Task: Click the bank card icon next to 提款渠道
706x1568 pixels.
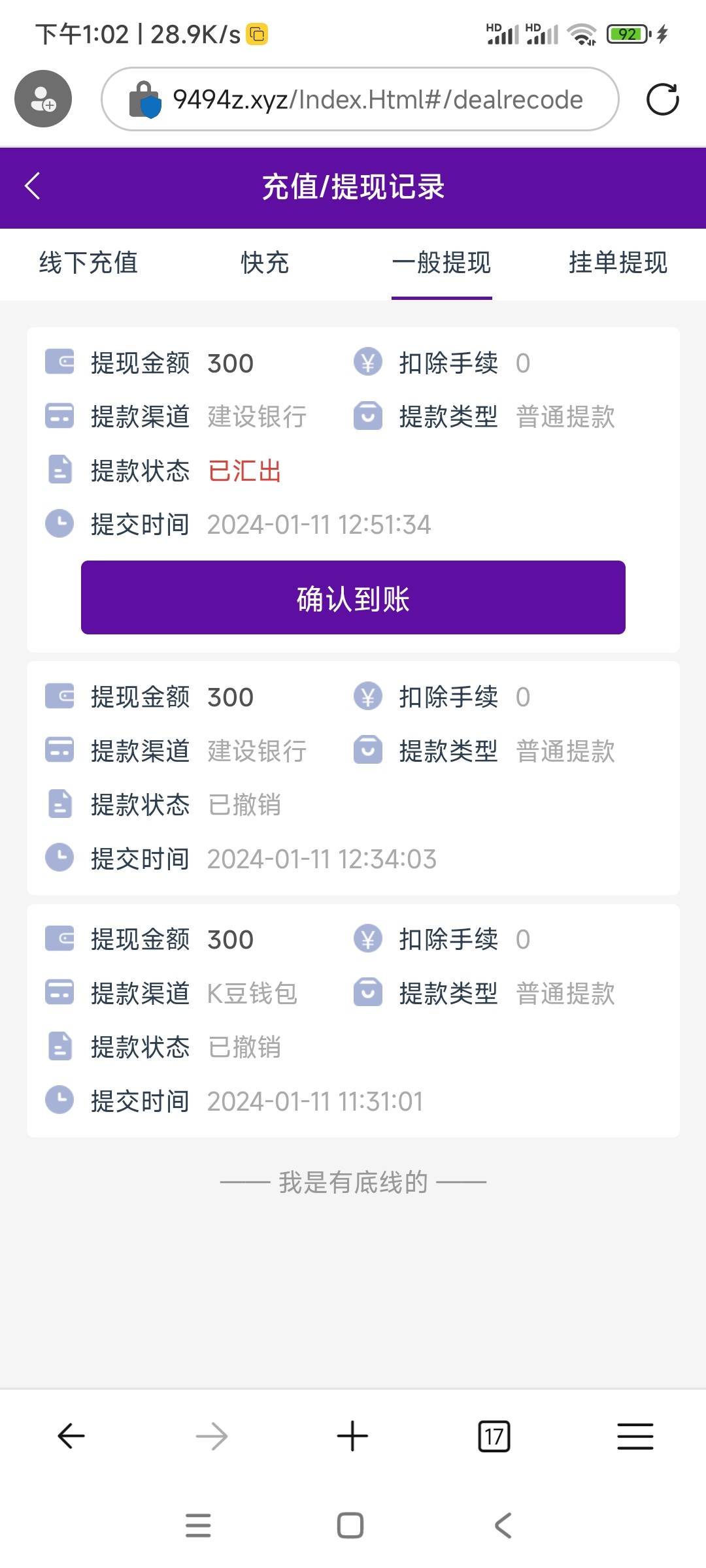Action: (x=59, y=416)
